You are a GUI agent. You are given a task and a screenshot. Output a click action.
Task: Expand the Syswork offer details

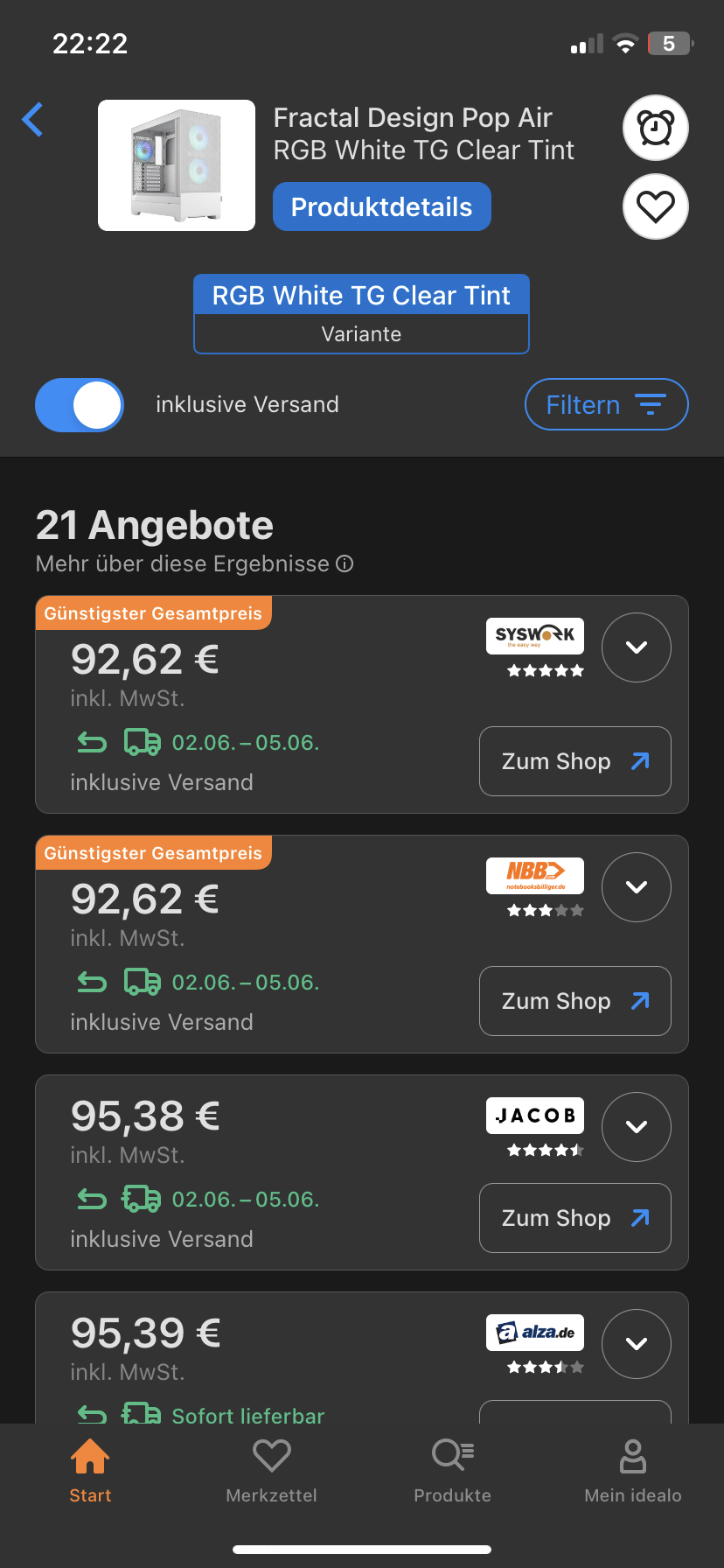pyautogui.click(x=636, y=647)
